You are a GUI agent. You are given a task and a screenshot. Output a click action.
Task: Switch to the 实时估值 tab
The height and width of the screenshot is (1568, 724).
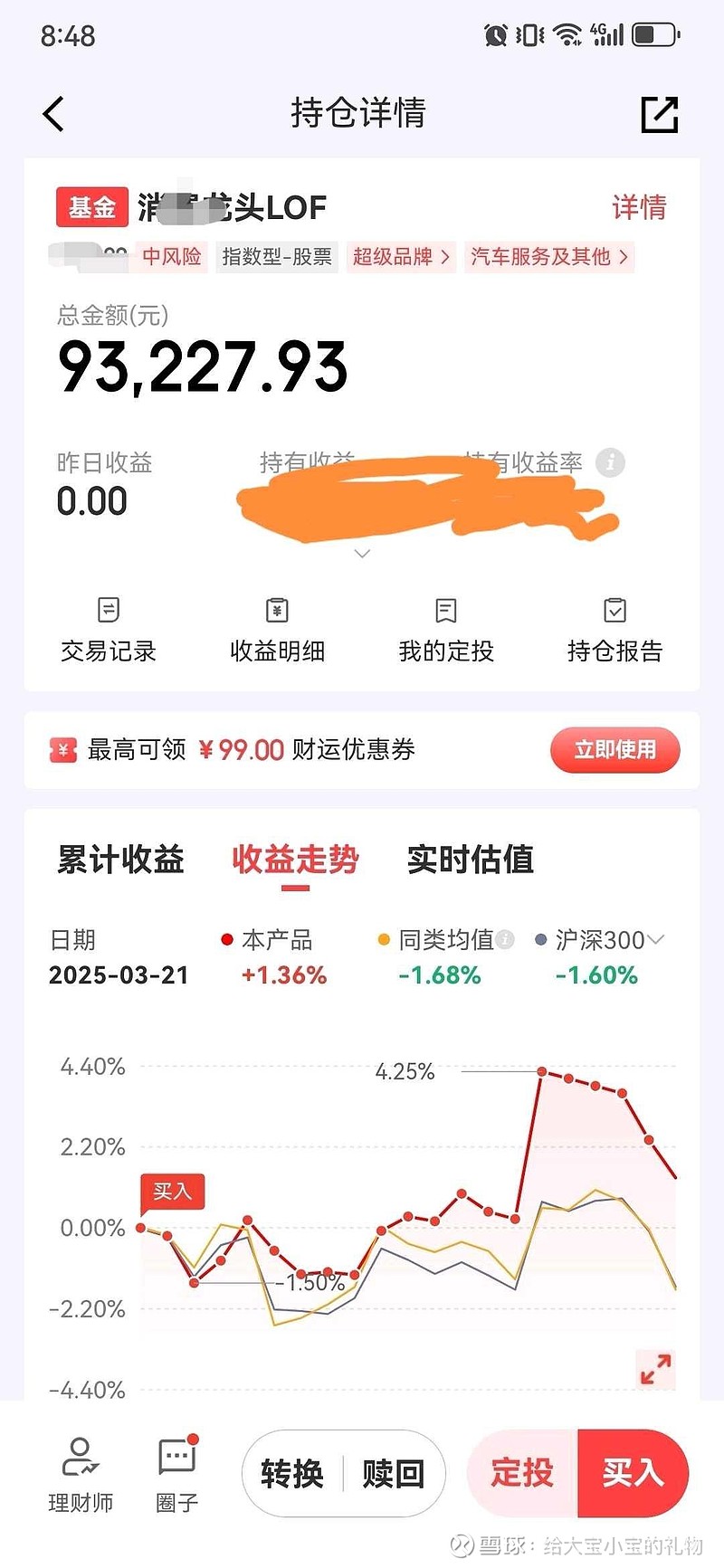[x=471, y=860]
